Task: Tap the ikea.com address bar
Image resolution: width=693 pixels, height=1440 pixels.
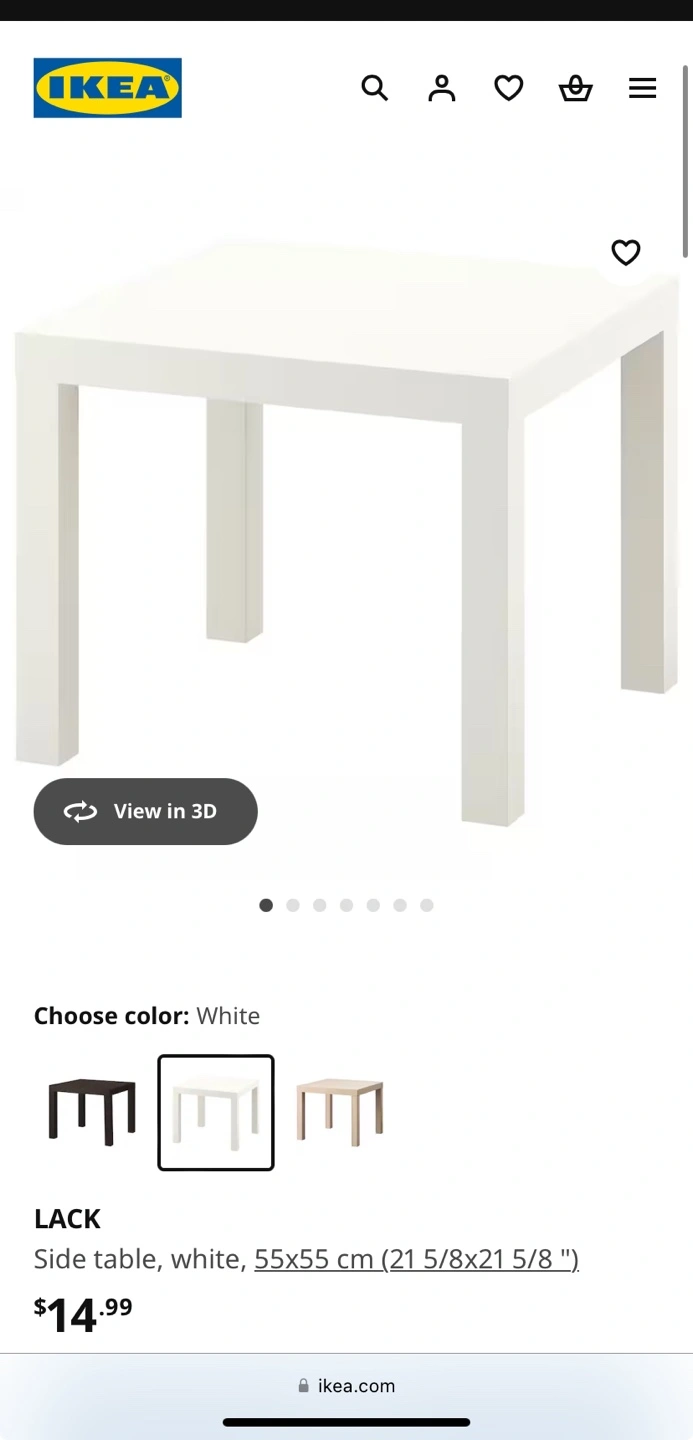Action: [346, 1386]
